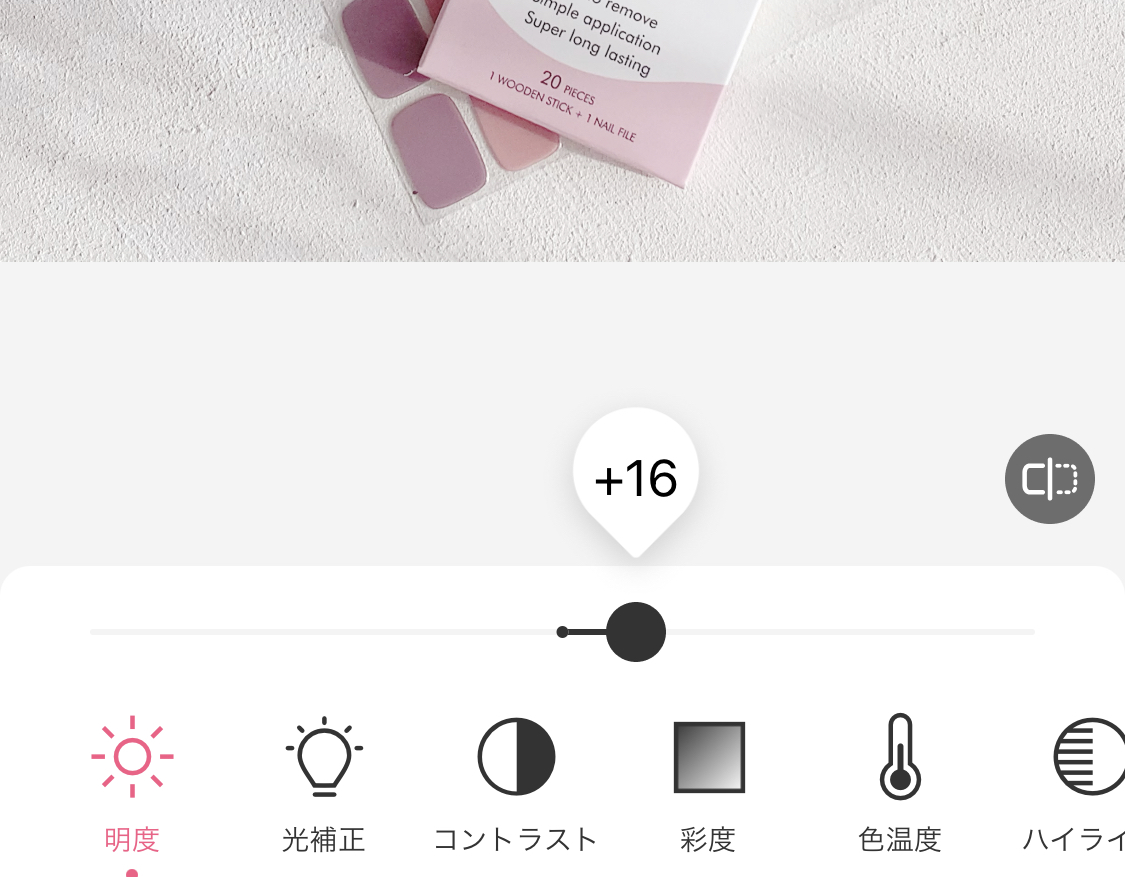The image size is (1125, 877).
Task: Select the 色温度 color temperature tool
Action: pos(900,782)
